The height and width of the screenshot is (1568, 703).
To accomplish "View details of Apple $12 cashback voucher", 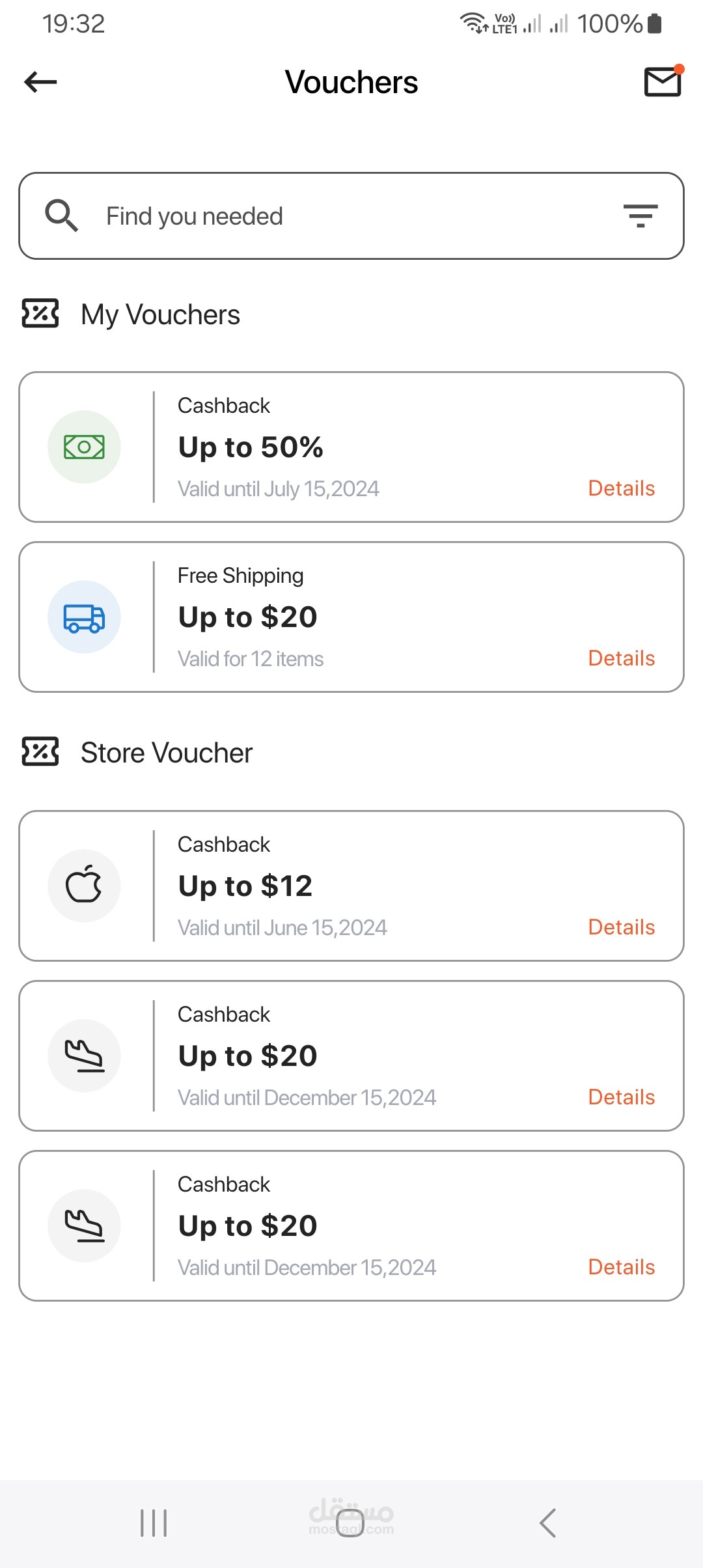I will [622, 927].
